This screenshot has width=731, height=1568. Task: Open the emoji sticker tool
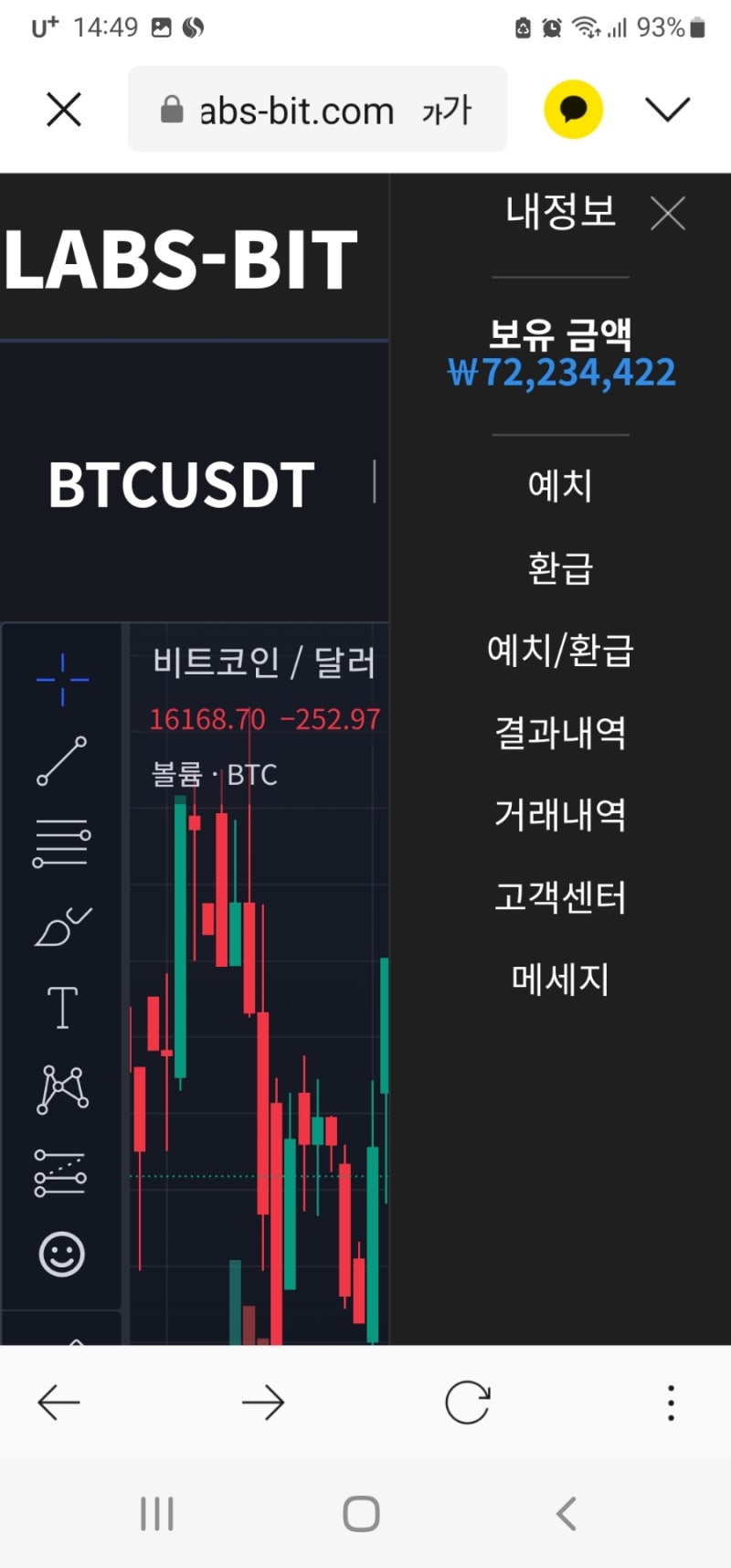pyautogui.click(x=61, y=1254)
